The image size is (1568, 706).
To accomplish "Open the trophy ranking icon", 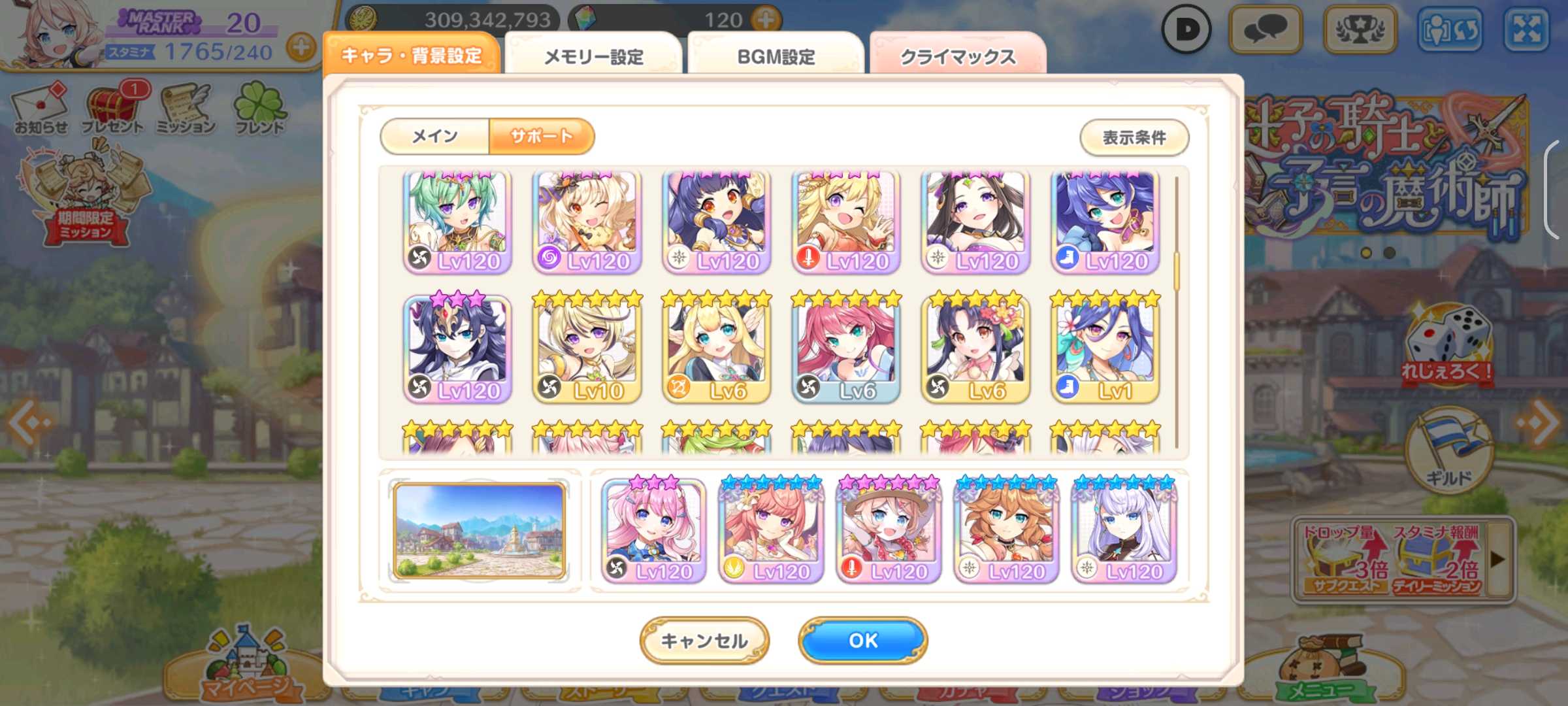I will pos(1360,29).
